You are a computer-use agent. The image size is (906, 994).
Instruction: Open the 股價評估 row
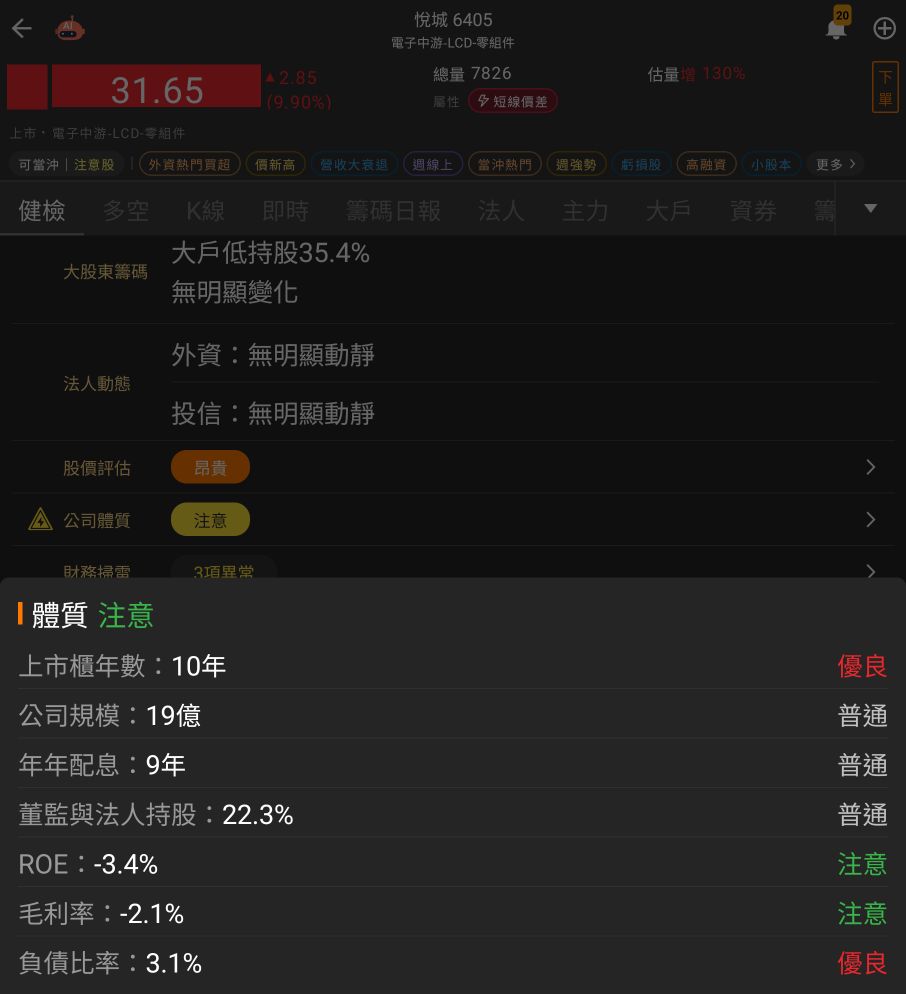point(453,468)
